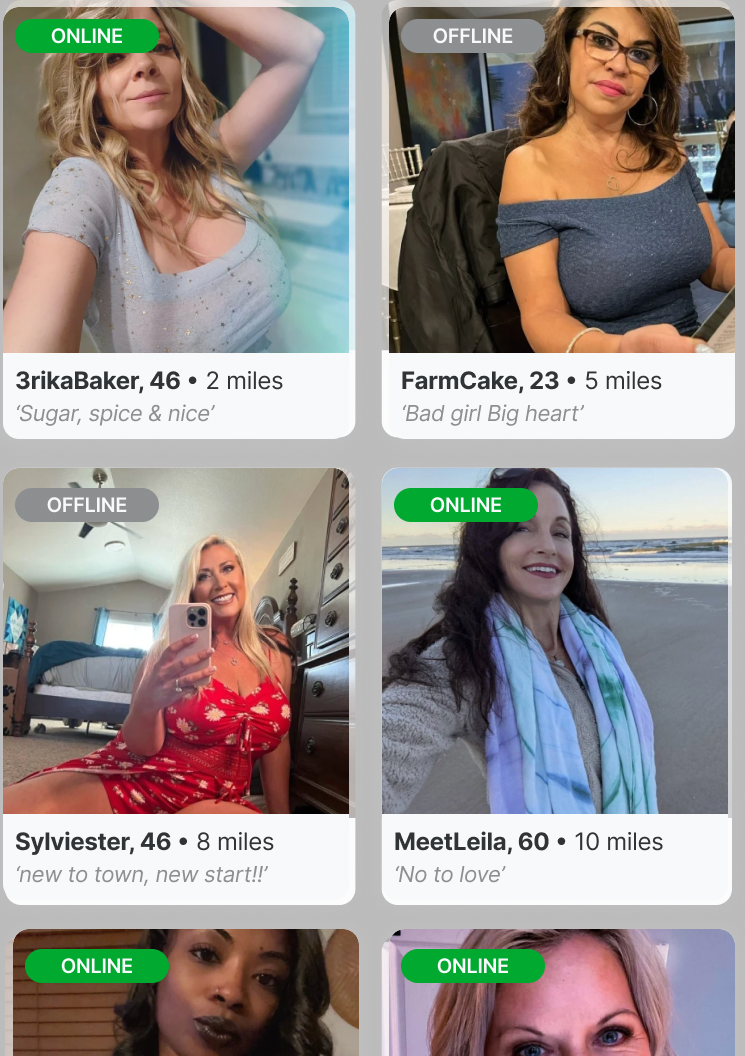This screenshot has height=1056, width=745.
Task: Click the OFFLINE badge on FarmCake's card
Action: (472, 35)
